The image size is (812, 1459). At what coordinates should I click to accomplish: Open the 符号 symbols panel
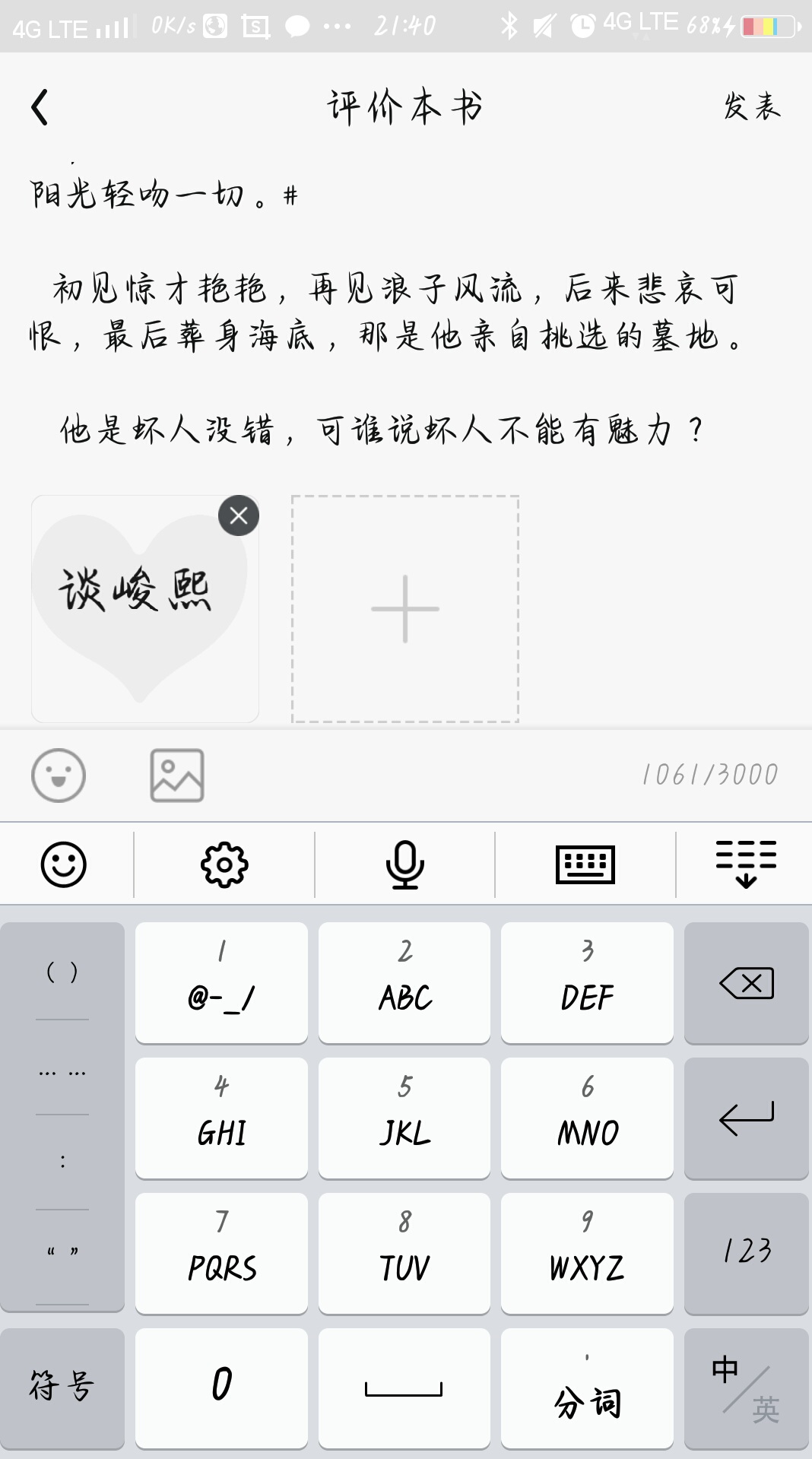(62, 1386)
